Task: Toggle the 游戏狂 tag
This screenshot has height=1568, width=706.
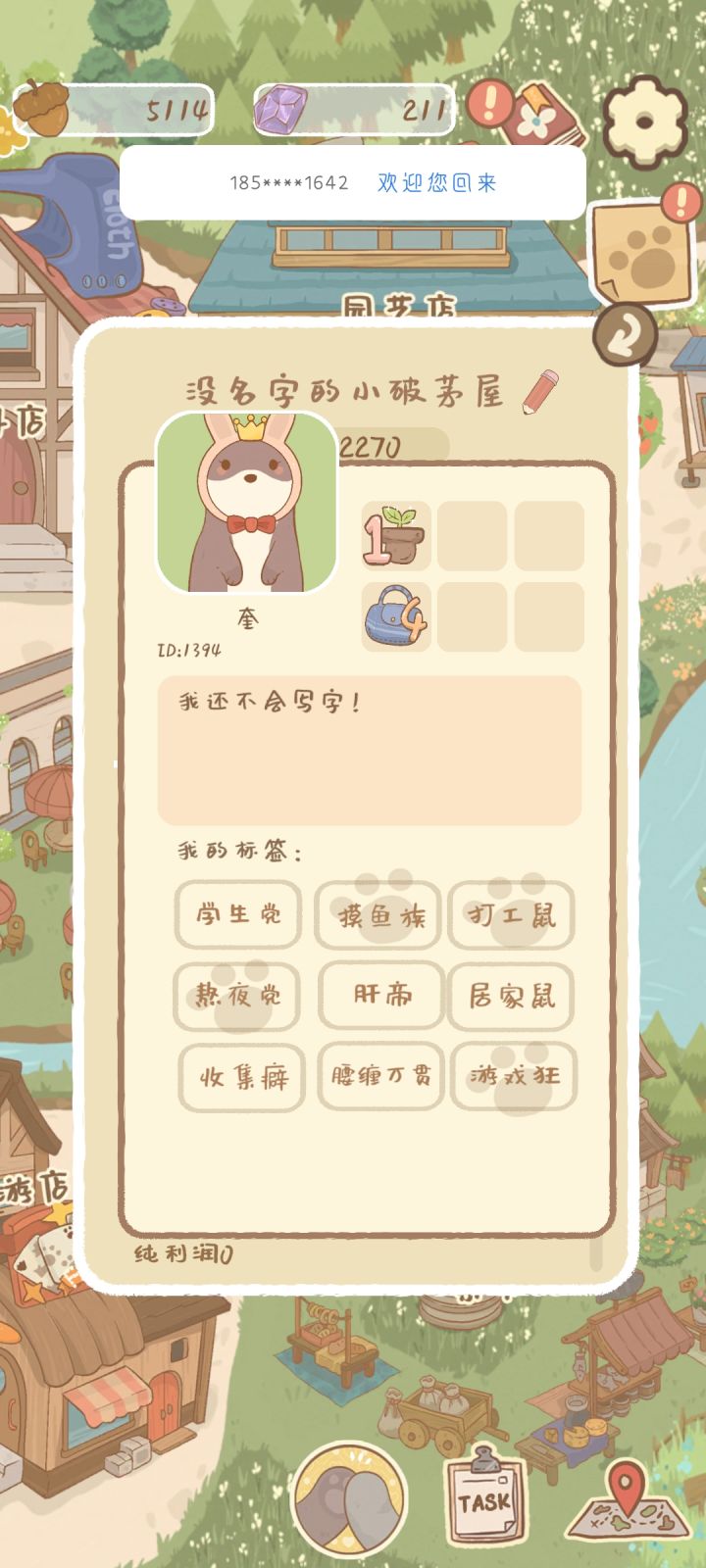Action: (x=513, y=1075)
